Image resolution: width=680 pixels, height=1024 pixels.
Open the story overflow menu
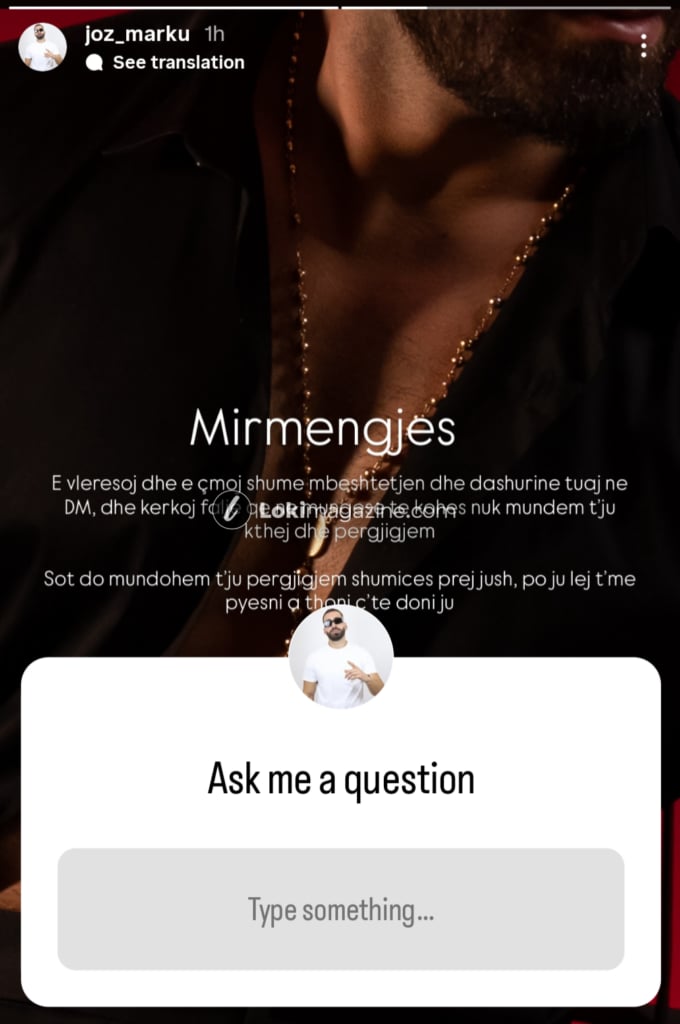(x=643, y=46)
